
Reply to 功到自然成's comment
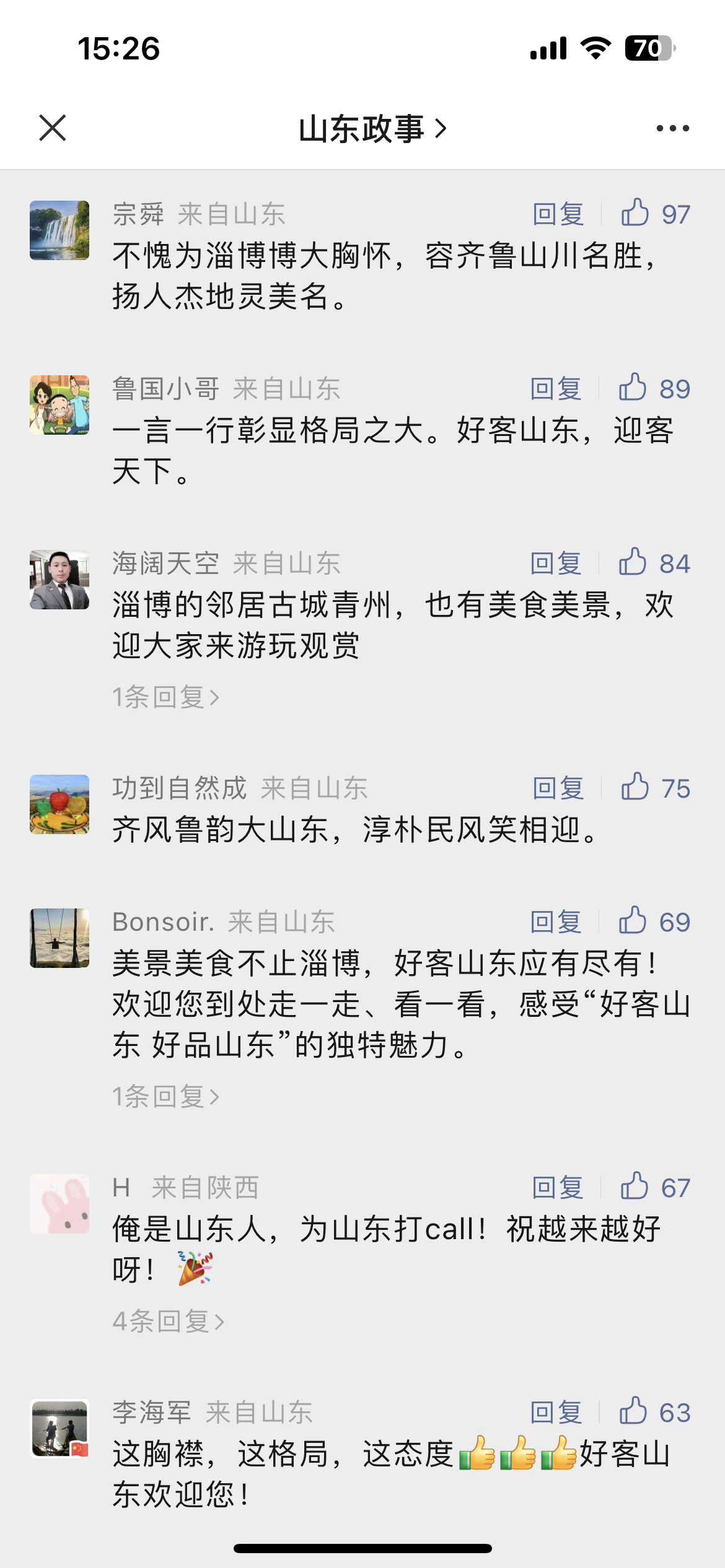click(x=558, y=788)
